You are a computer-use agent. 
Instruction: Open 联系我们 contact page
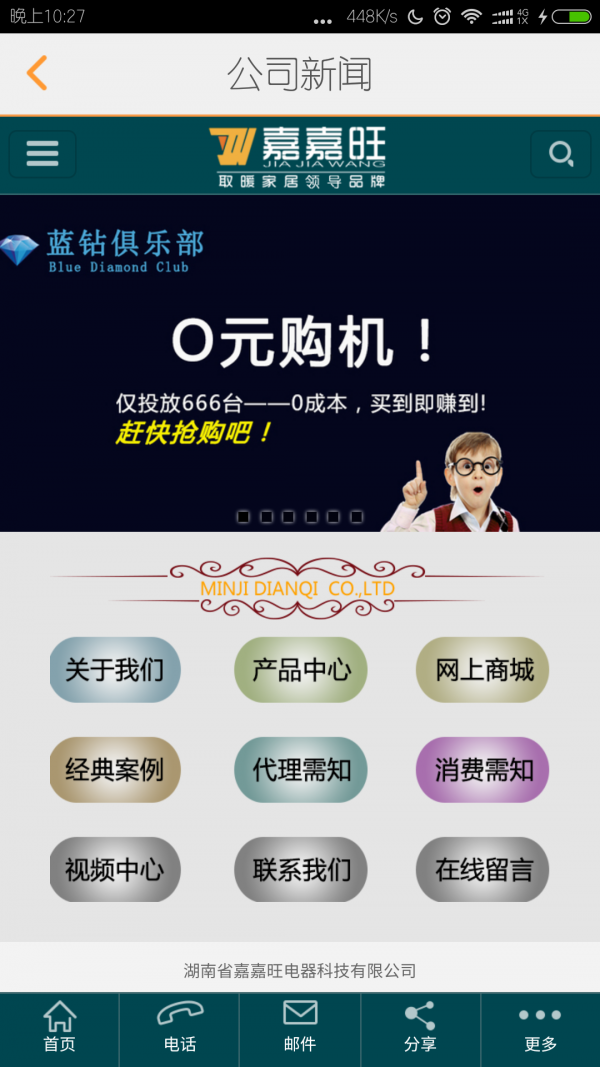(x=301, y=870)
